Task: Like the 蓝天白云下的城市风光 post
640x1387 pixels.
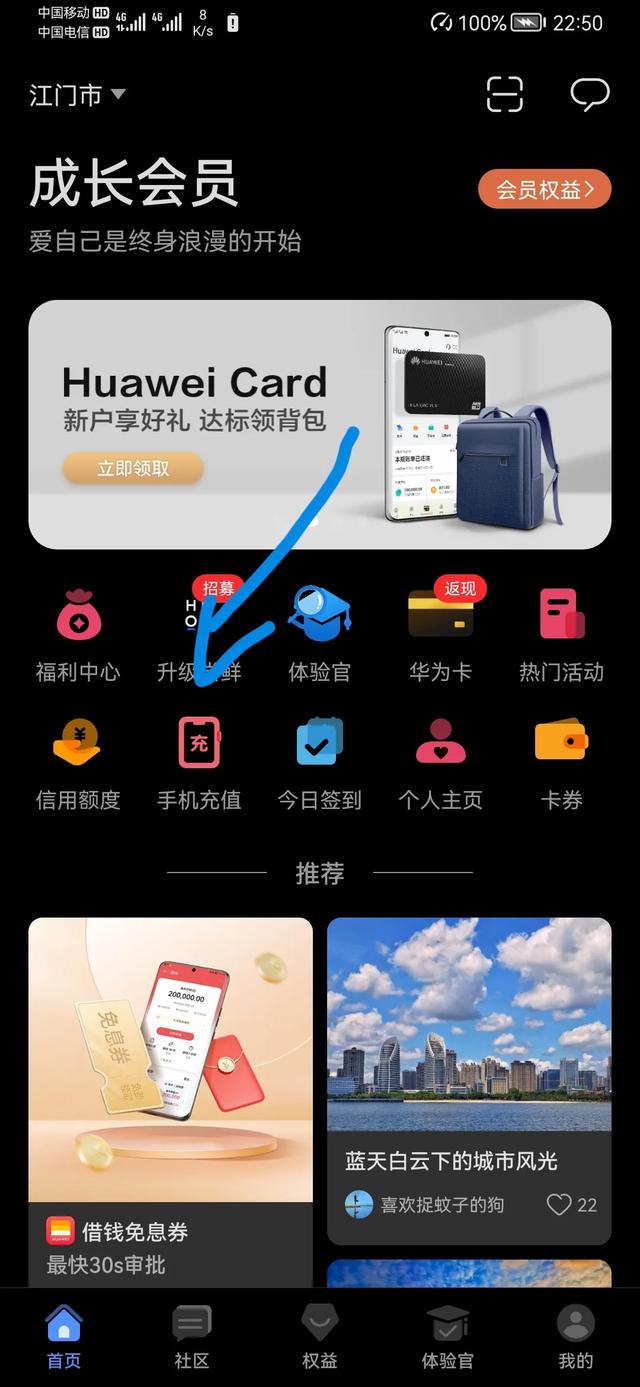Action: coord(560,1205)
